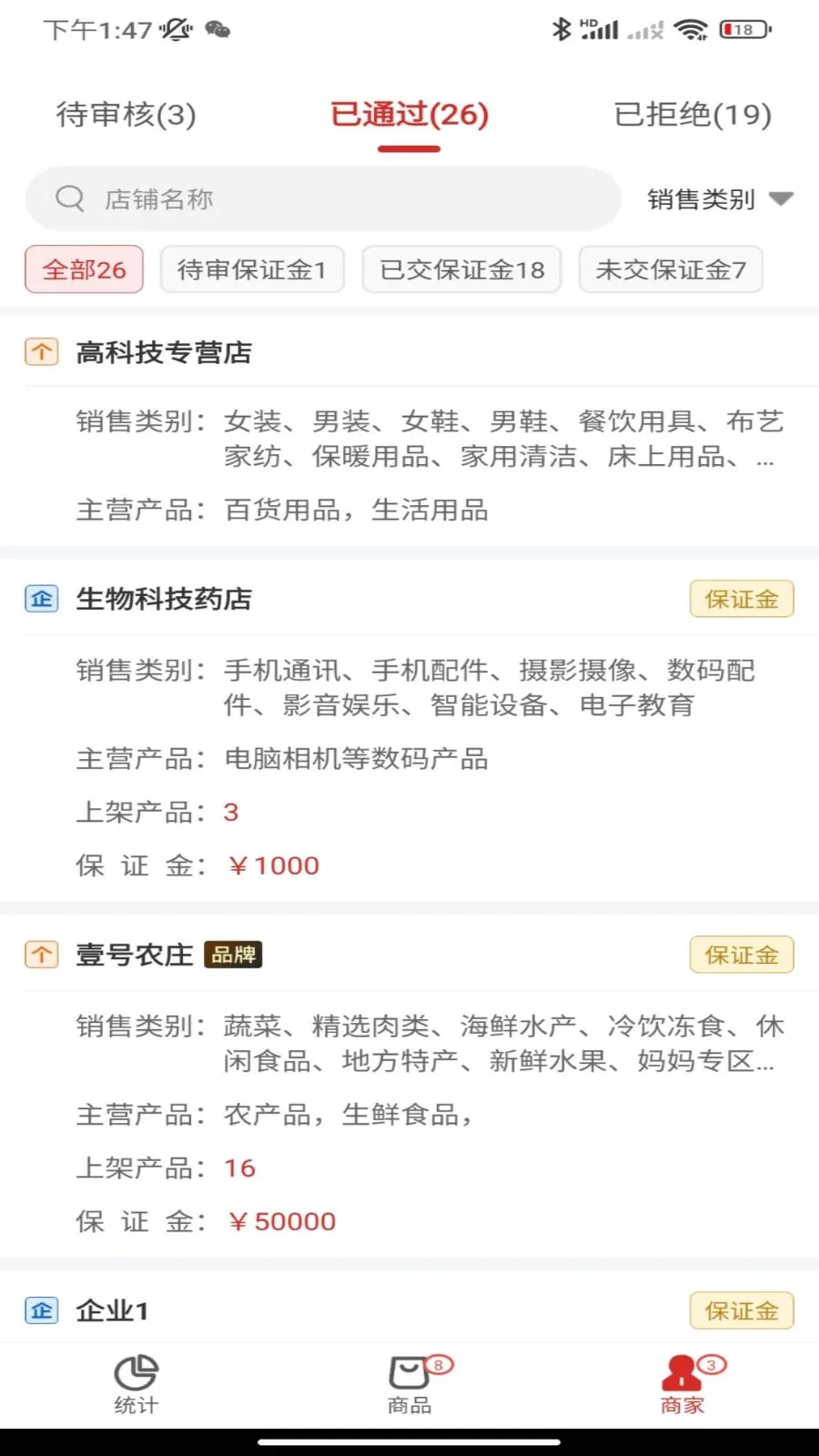Enable the 未交保证金7 filter
Screen dimensions: 819x1456
(x=671, y=269)
